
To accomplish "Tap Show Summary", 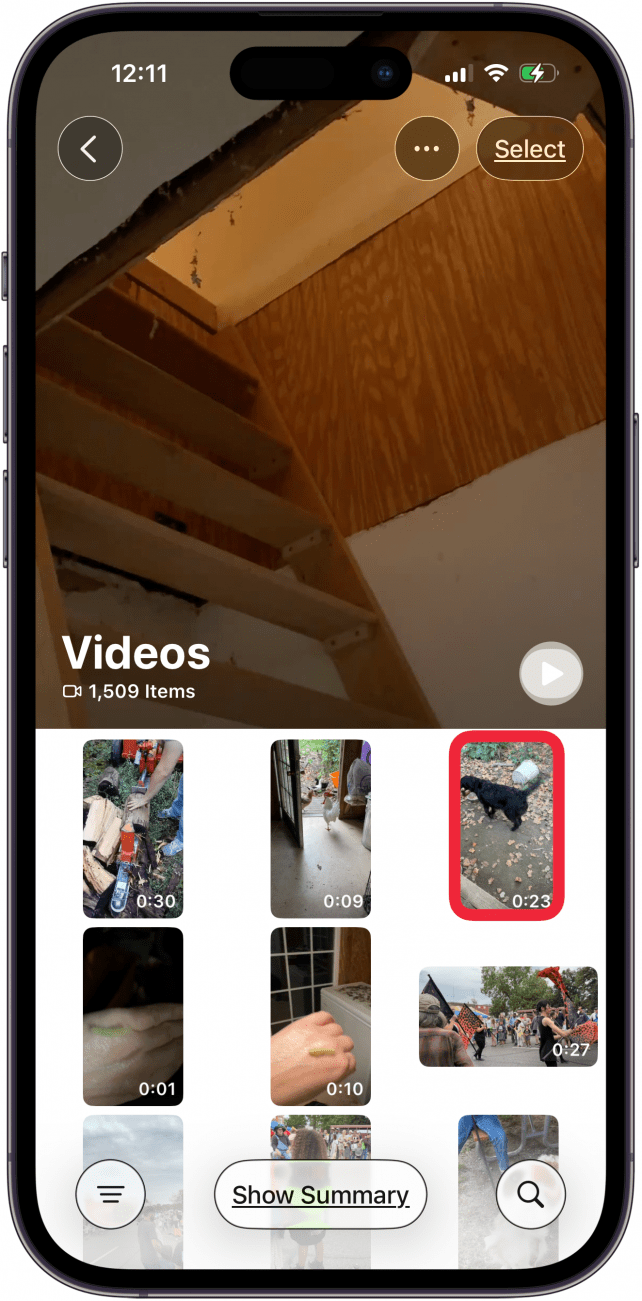I will click(321, 1195).
